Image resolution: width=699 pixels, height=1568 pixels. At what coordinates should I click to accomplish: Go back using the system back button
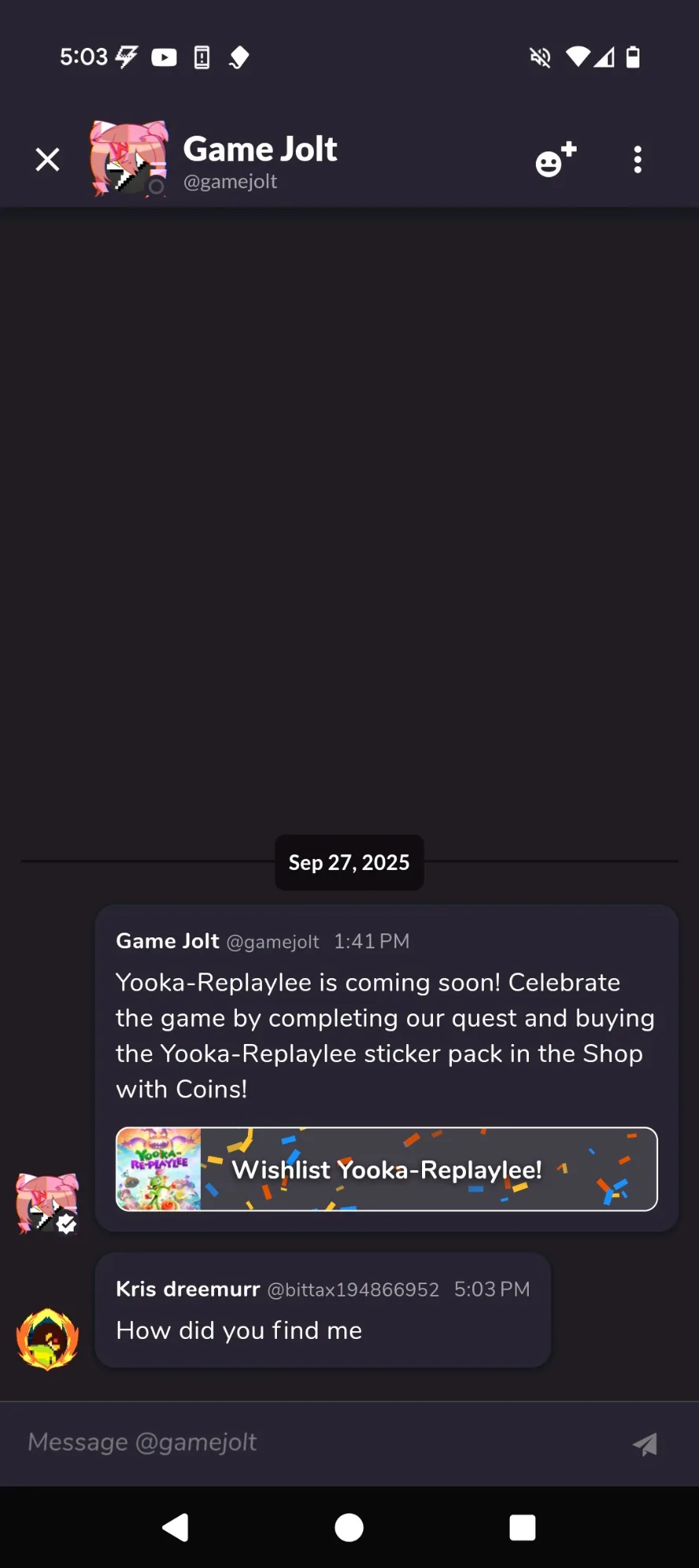pos(176,1527)
